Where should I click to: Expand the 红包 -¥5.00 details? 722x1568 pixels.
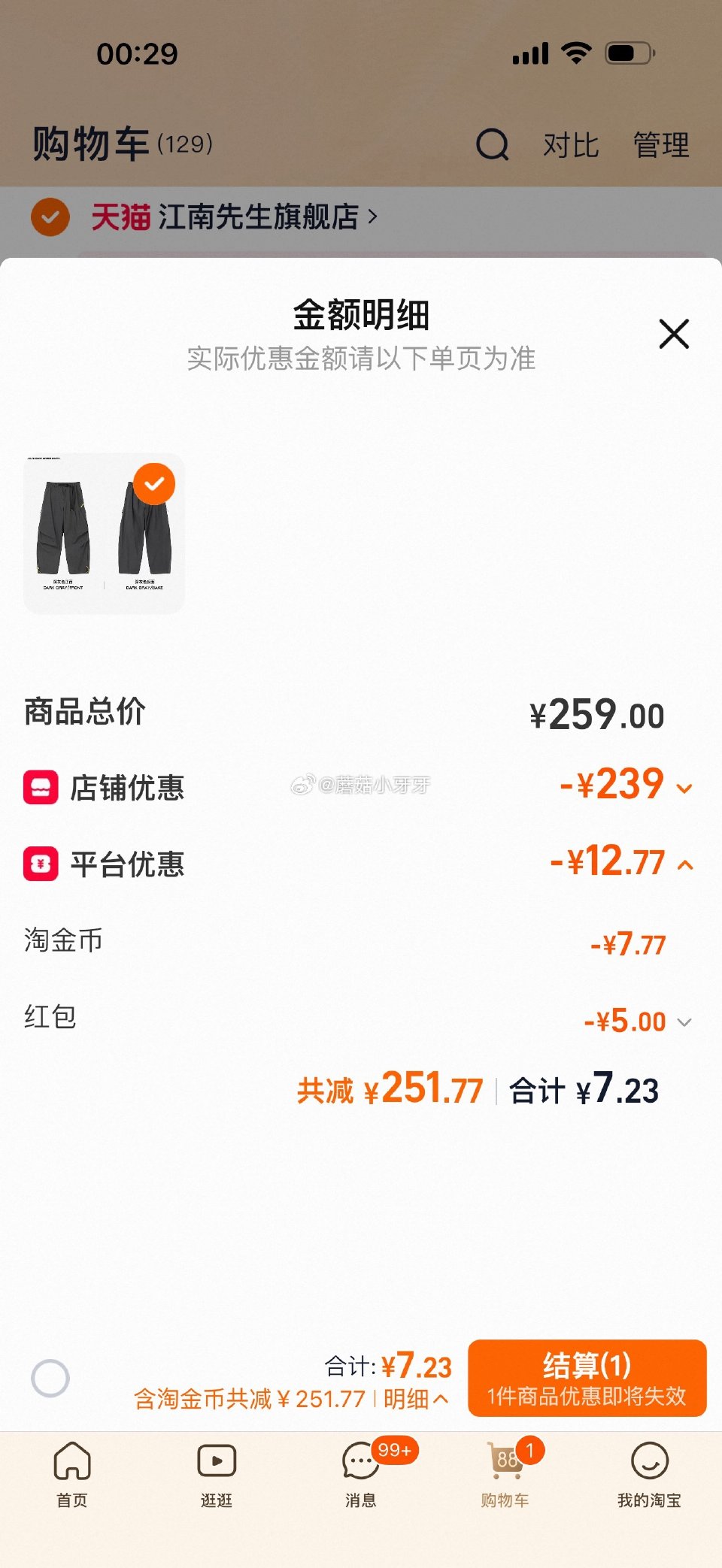(x=684, y=1022)
